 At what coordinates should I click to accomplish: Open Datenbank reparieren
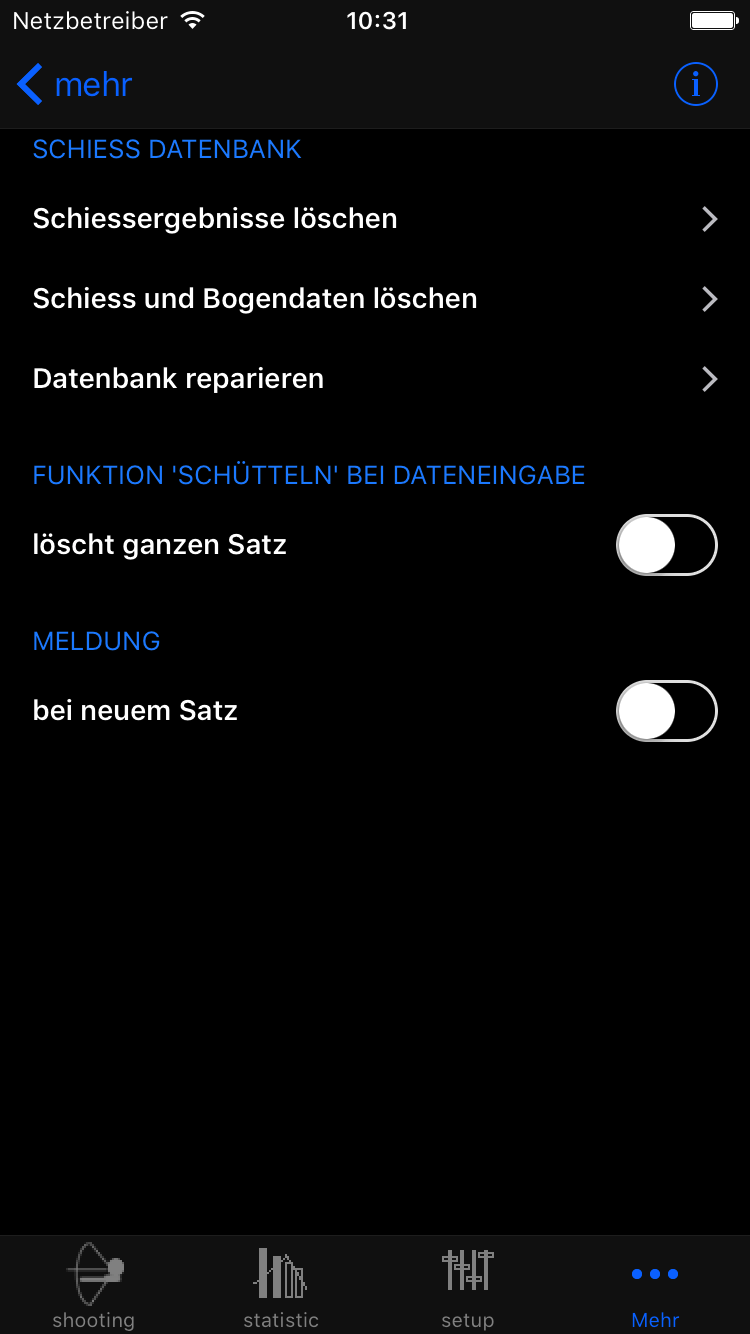375,379
